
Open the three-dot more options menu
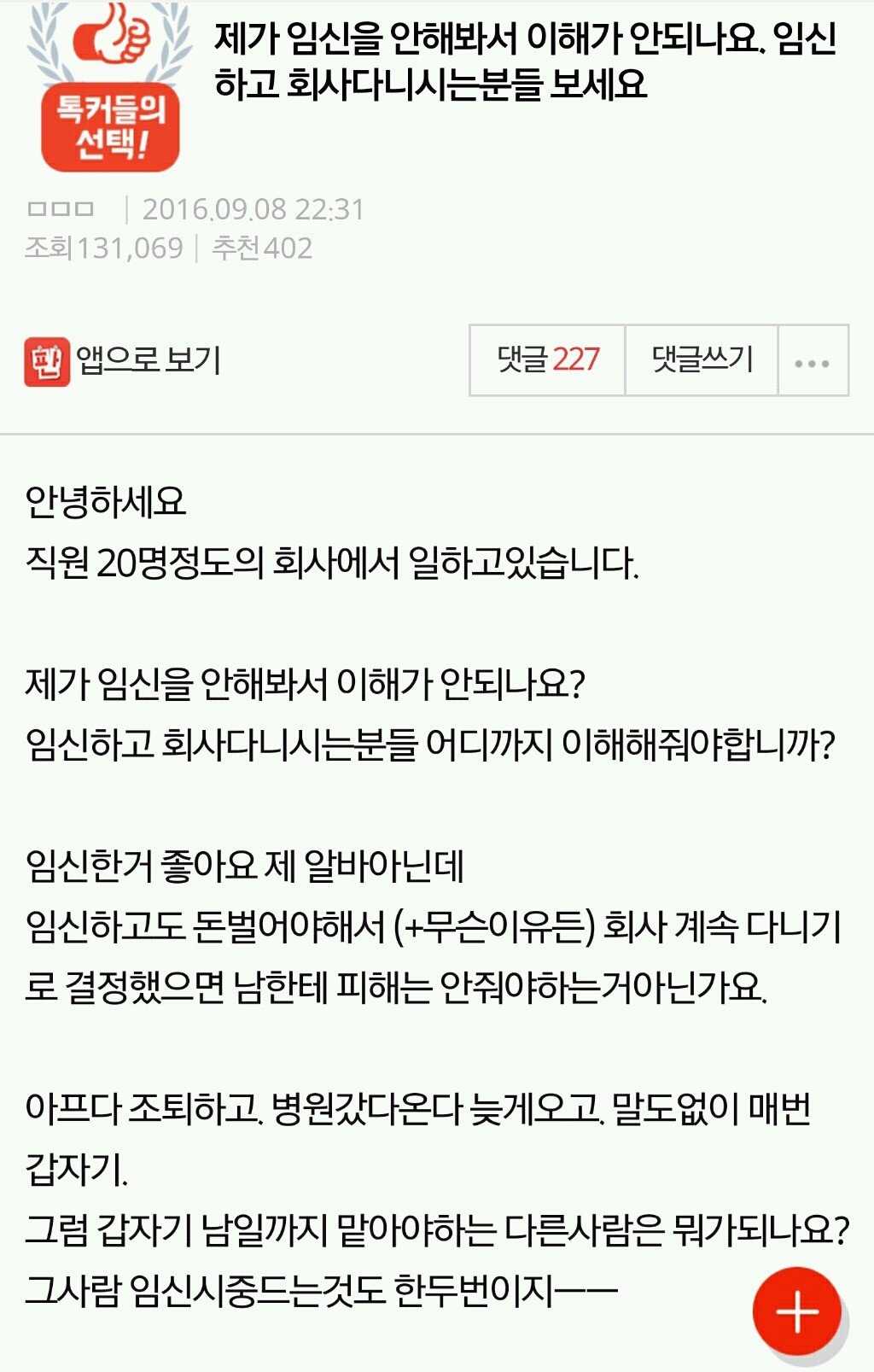[x=813, y=362]
